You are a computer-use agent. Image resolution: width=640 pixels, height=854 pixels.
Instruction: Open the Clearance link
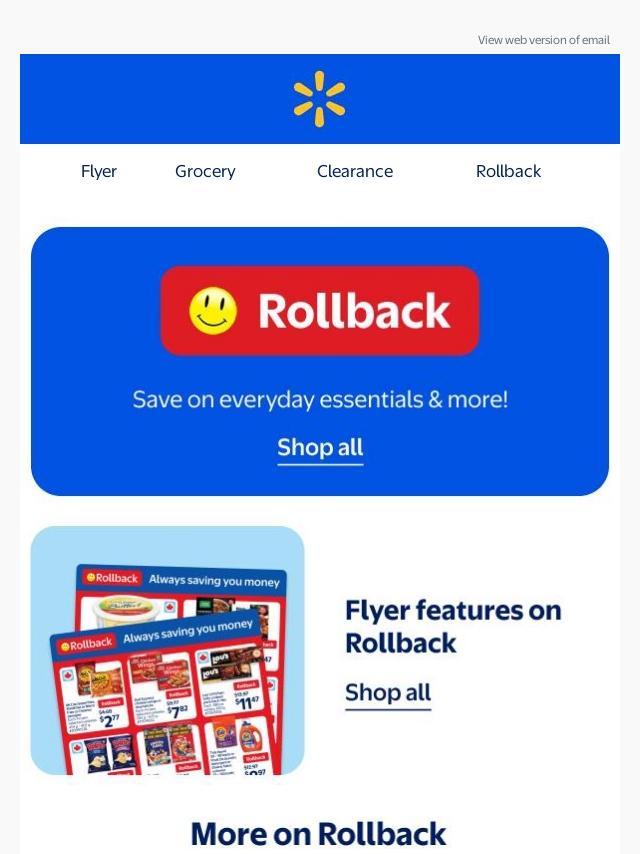click(355, 172)
